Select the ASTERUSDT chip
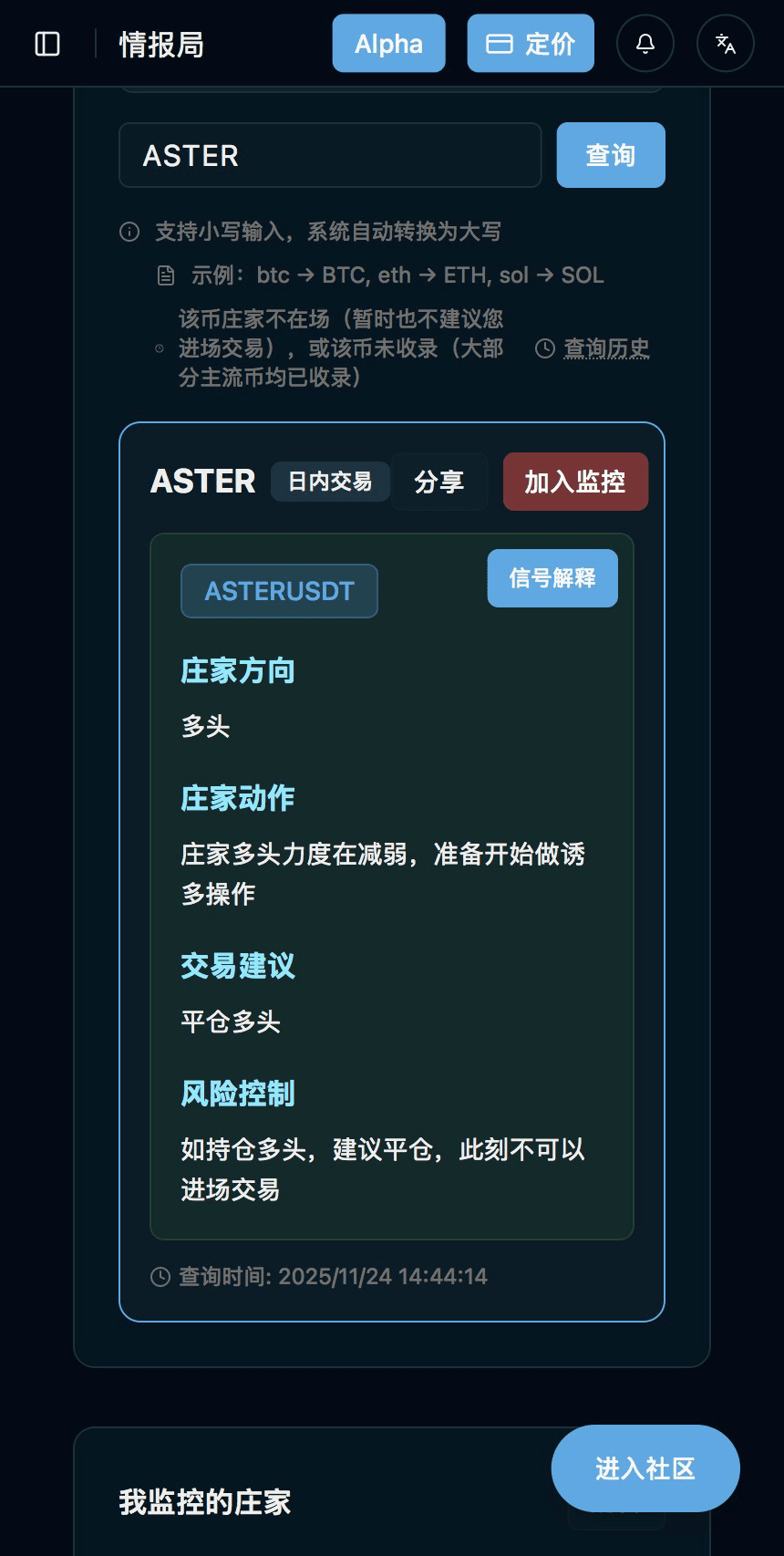Image resolution: width=784 pixels, height=1556 pixels. tap(279, 591)
